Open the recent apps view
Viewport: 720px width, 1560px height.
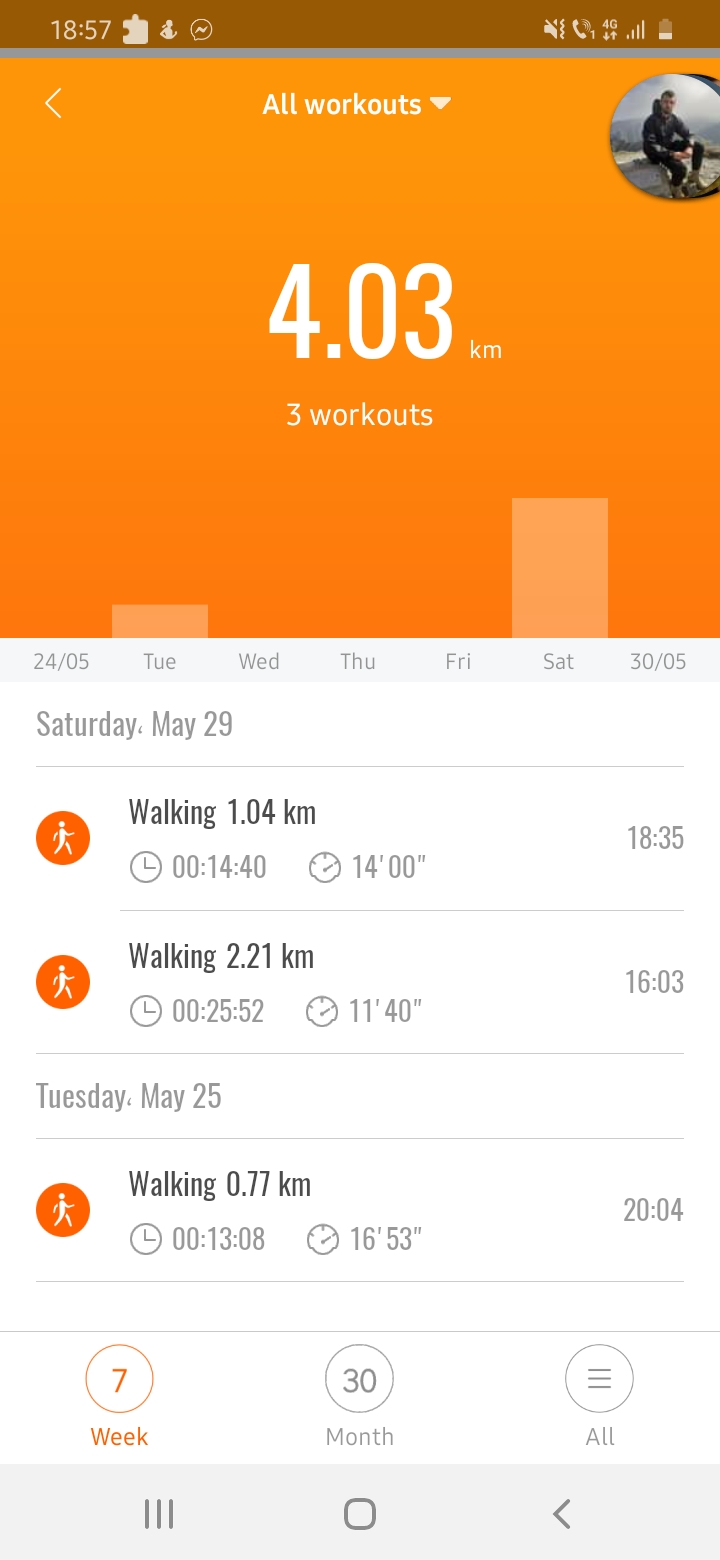pyautogui.click(x=159, y=1514)
